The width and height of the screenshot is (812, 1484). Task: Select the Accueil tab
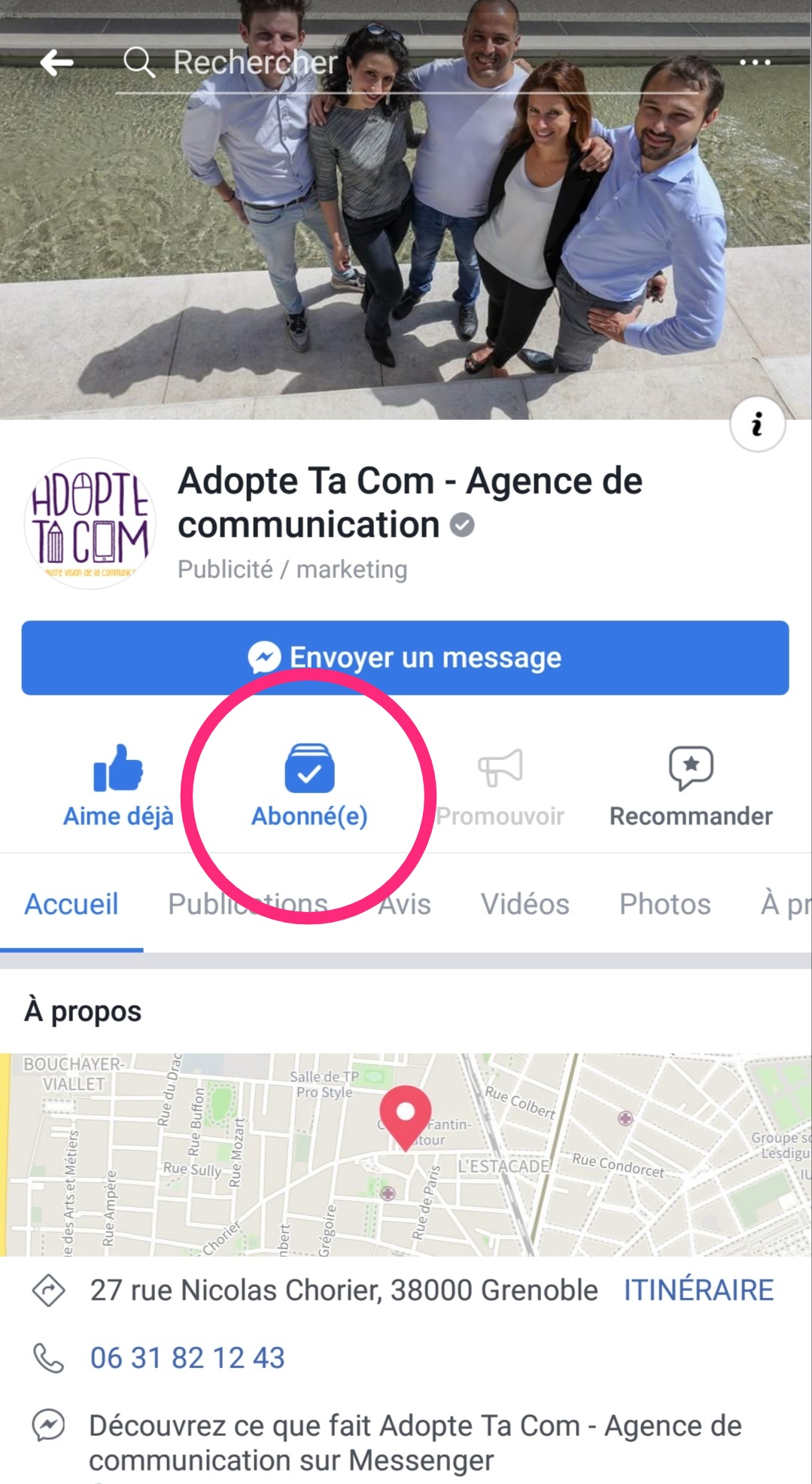point(71,904)
